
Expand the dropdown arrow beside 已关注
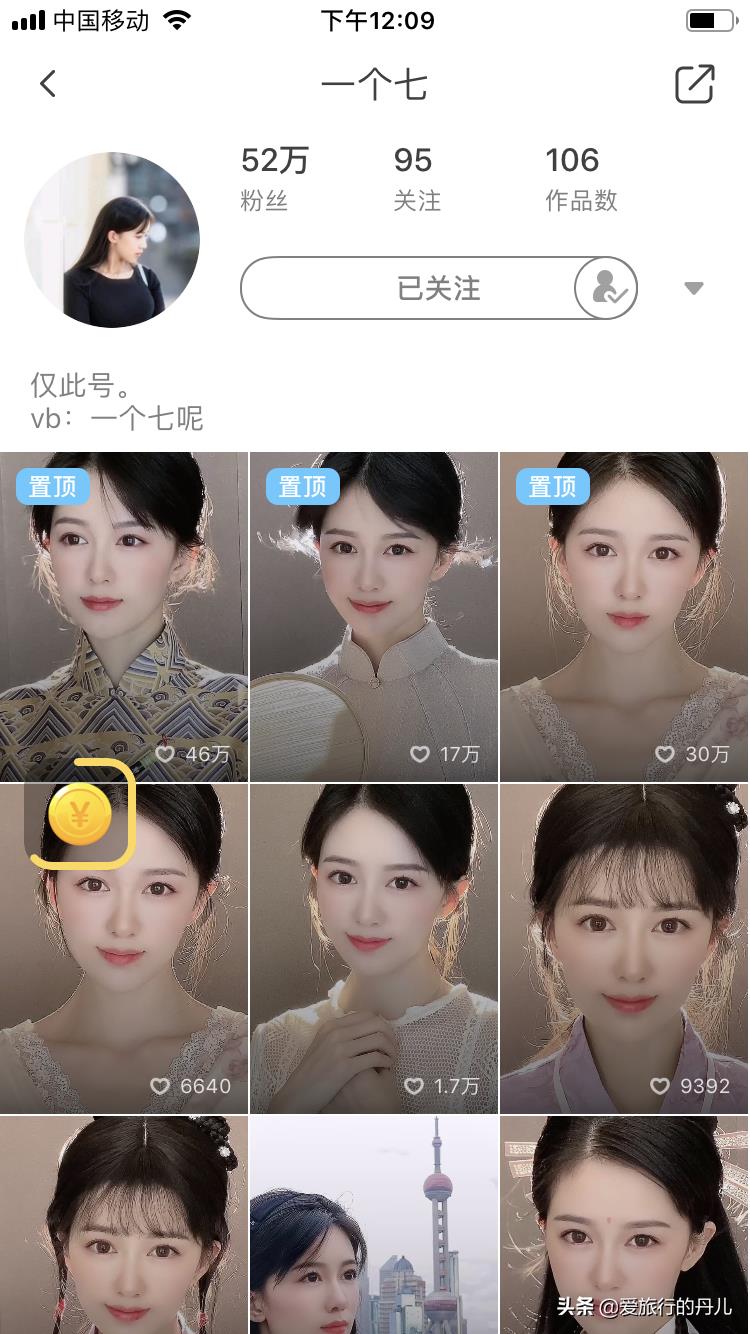pyautogui.click(x=694, y=289)
